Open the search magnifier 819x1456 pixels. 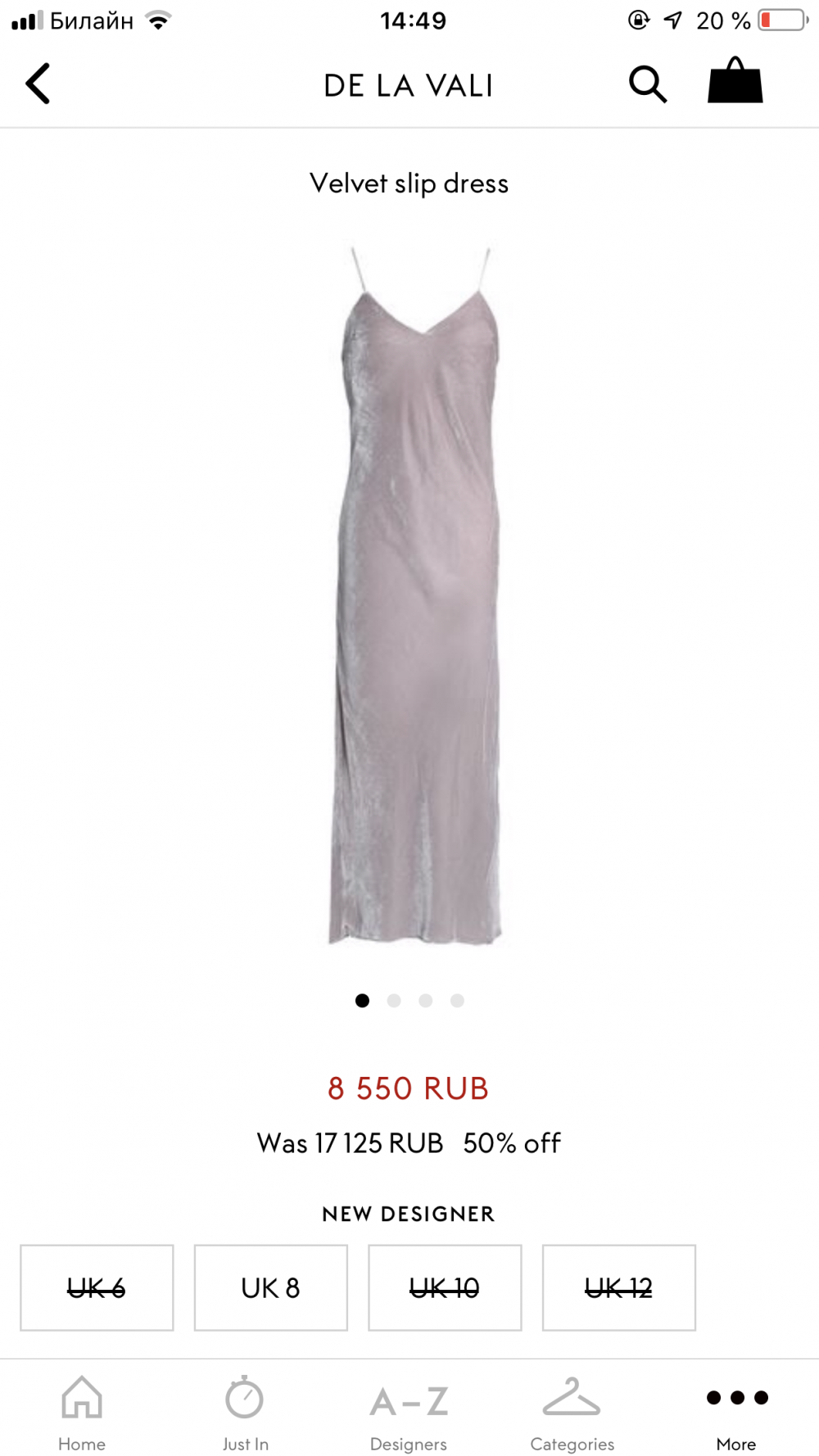[x=647, y=84]
